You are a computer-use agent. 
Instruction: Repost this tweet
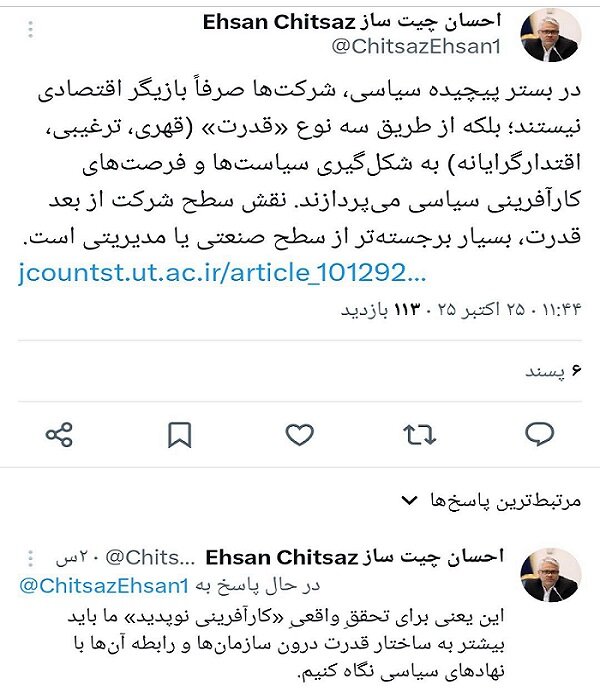coord(420,434)
